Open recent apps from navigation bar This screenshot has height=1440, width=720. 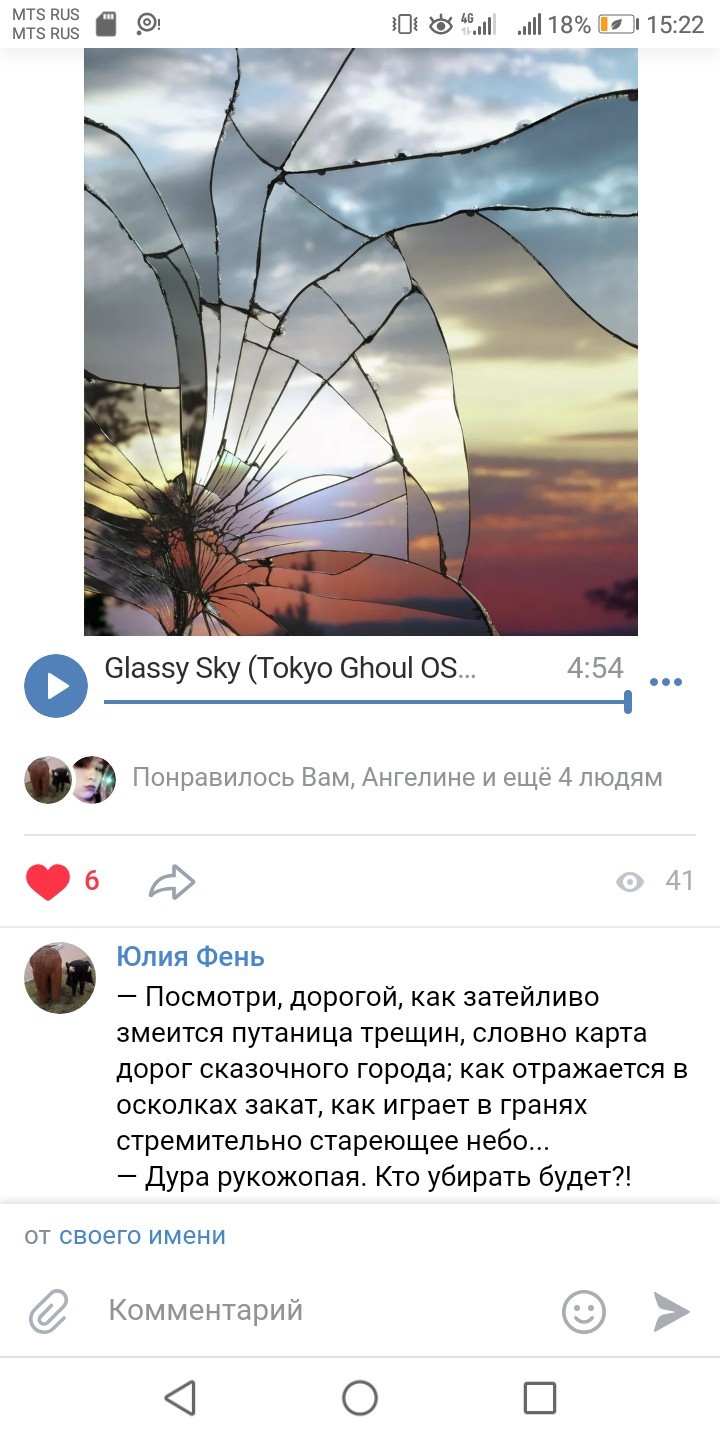click(540, 1397)
